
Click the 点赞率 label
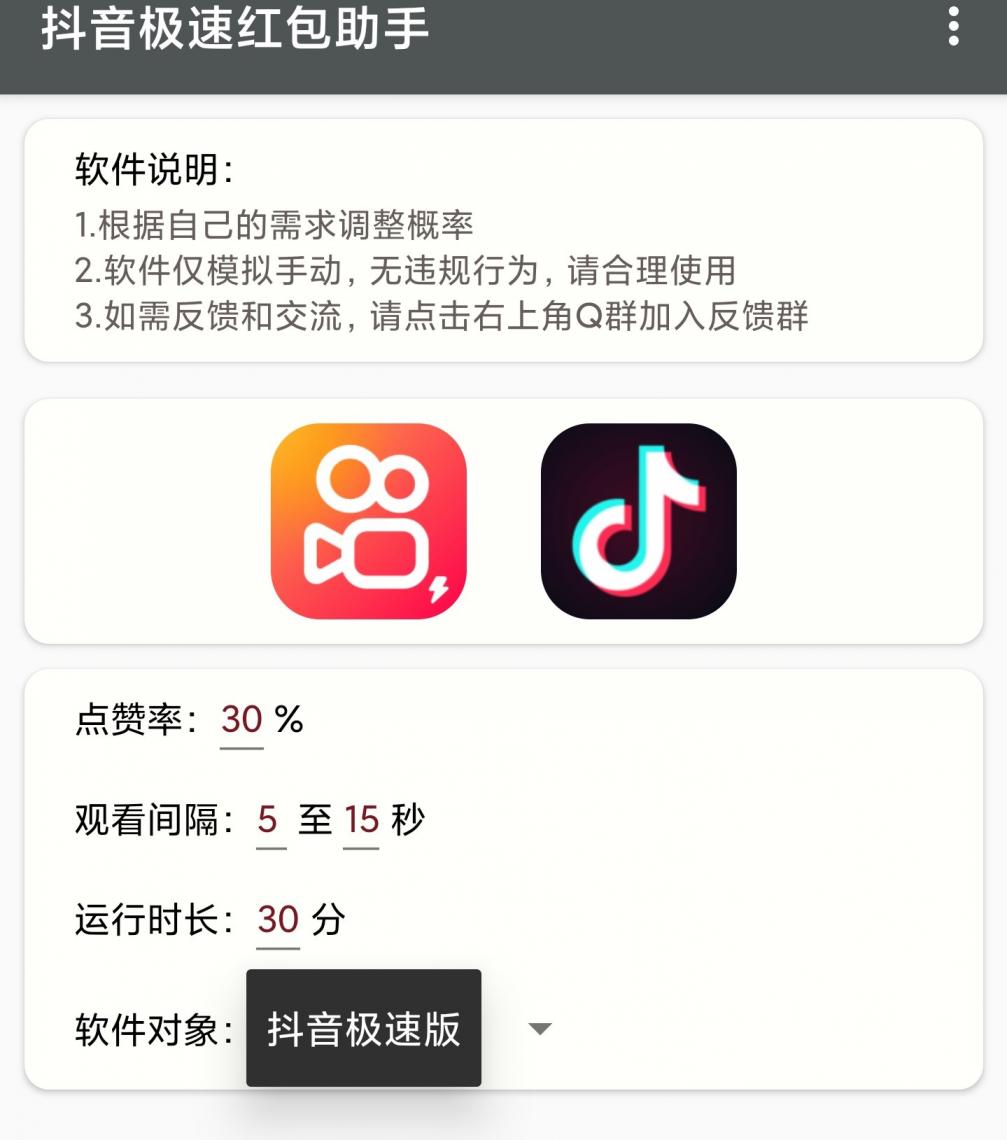135,718
